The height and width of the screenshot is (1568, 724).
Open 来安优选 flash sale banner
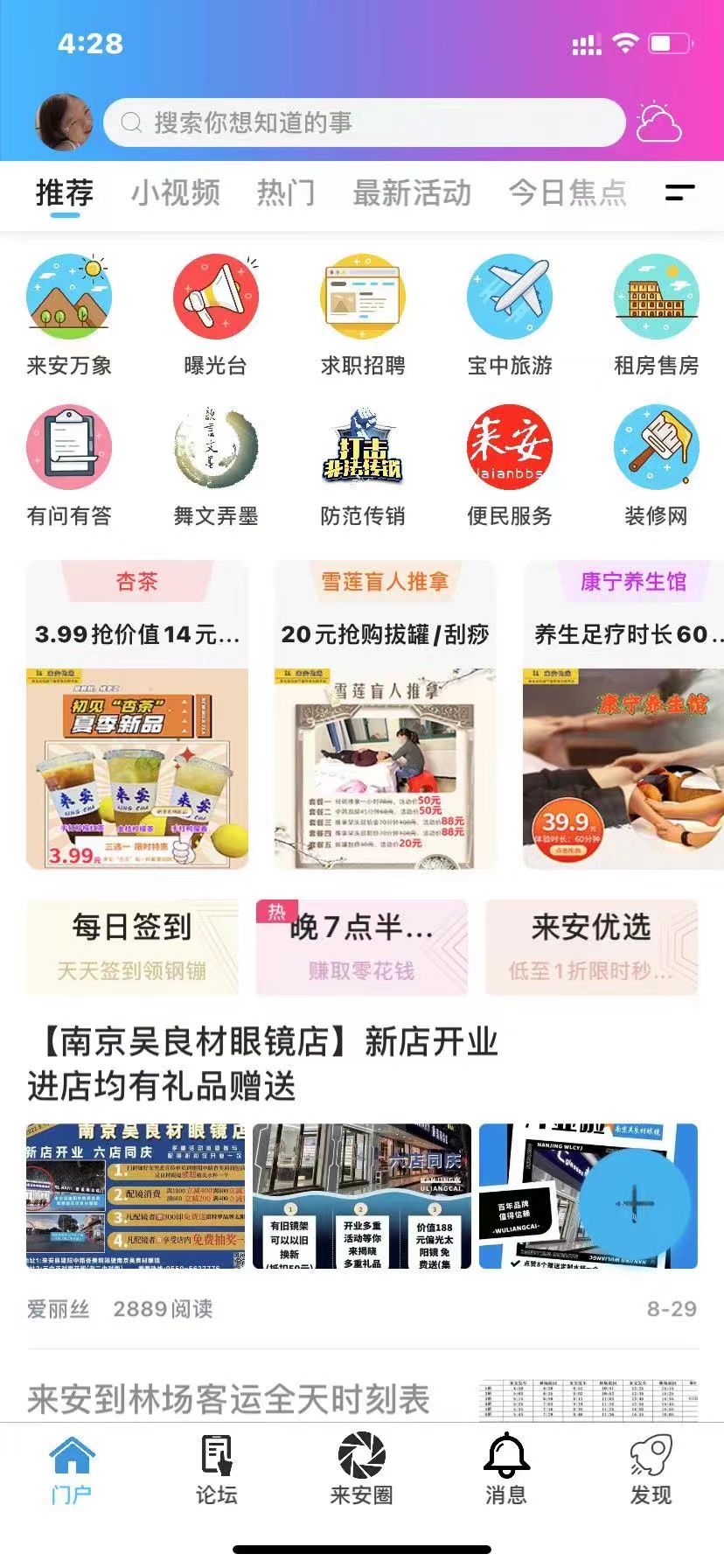click(591, 947)
